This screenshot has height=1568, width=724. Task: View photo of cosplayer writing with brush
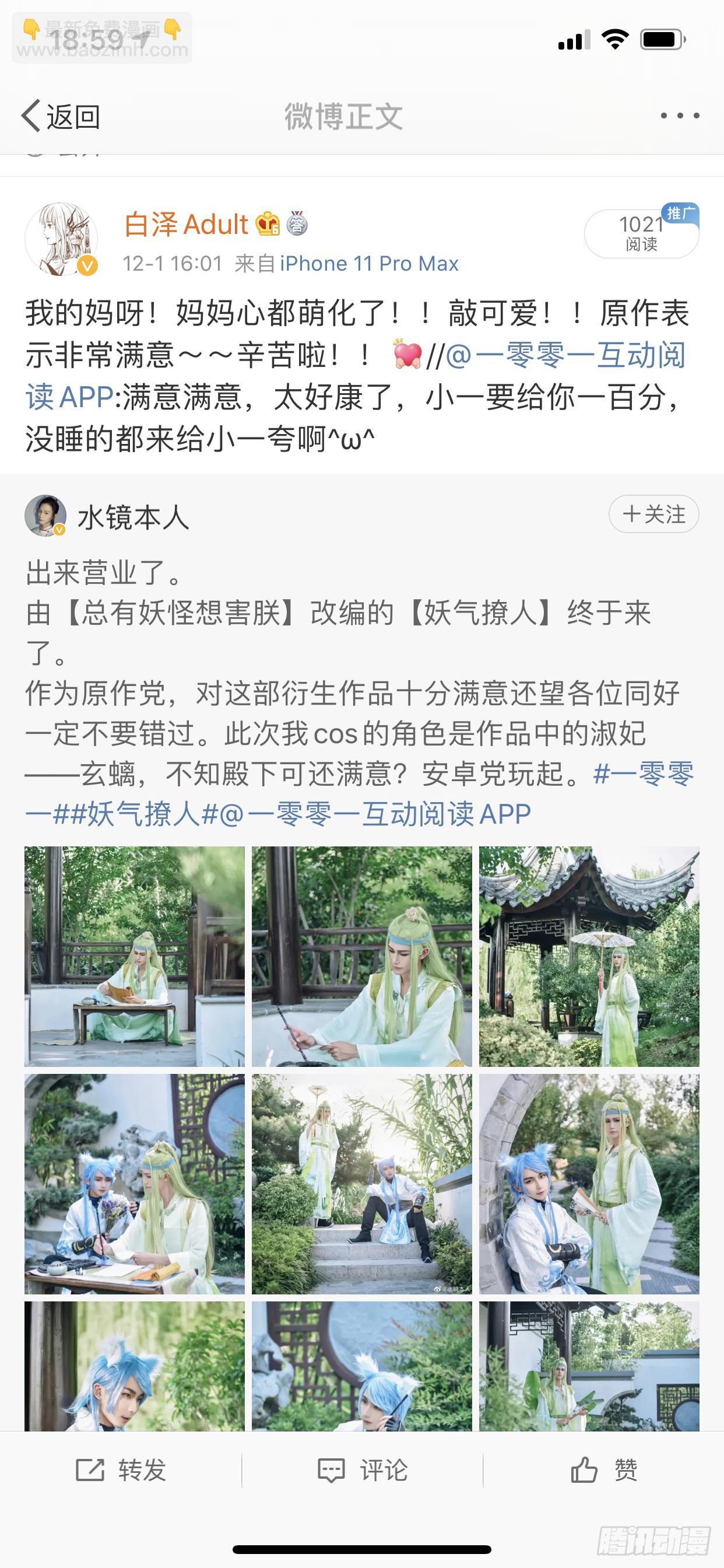(x=362, y=956)
